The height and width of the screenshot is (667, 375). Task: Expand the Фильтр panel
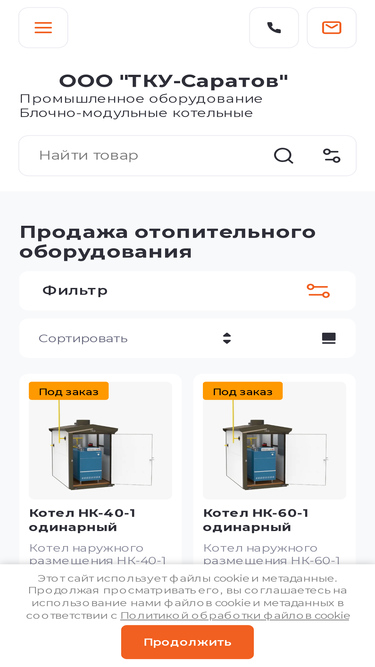[188, 291]
